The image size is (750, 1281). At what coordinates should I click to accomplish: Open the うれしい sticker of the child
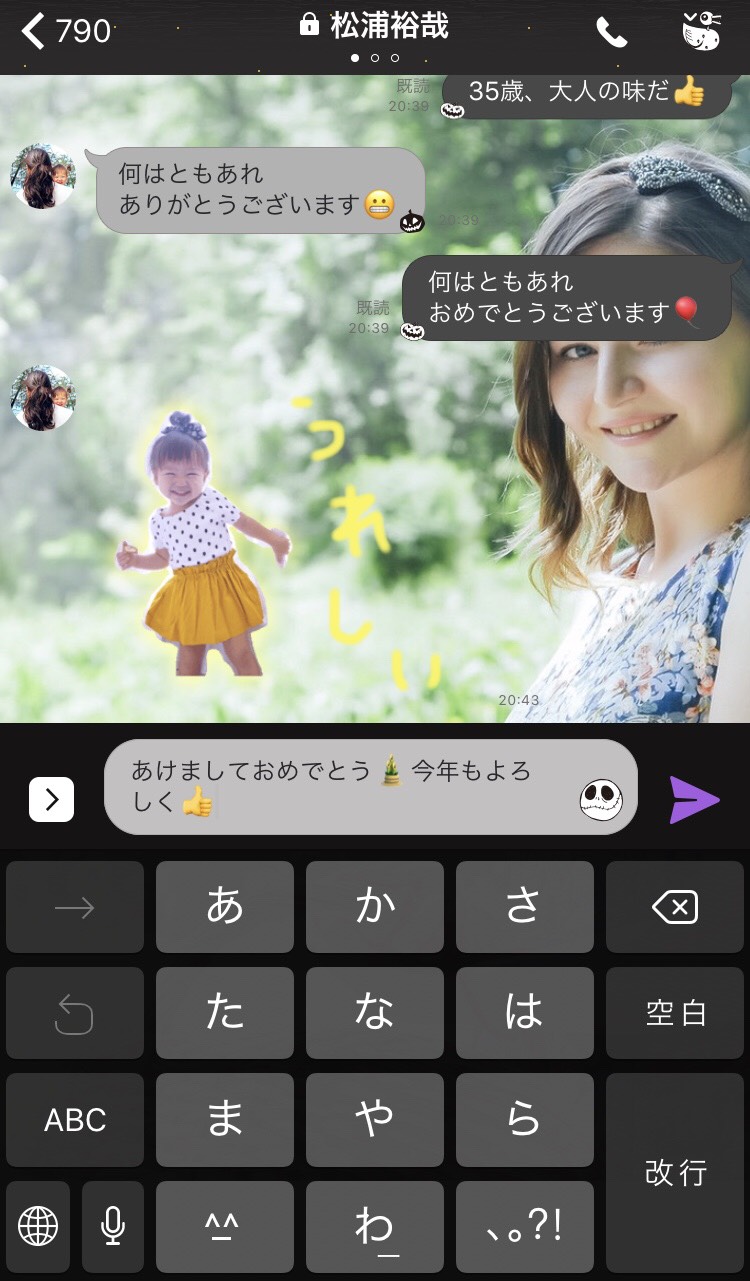coord(290,545)
